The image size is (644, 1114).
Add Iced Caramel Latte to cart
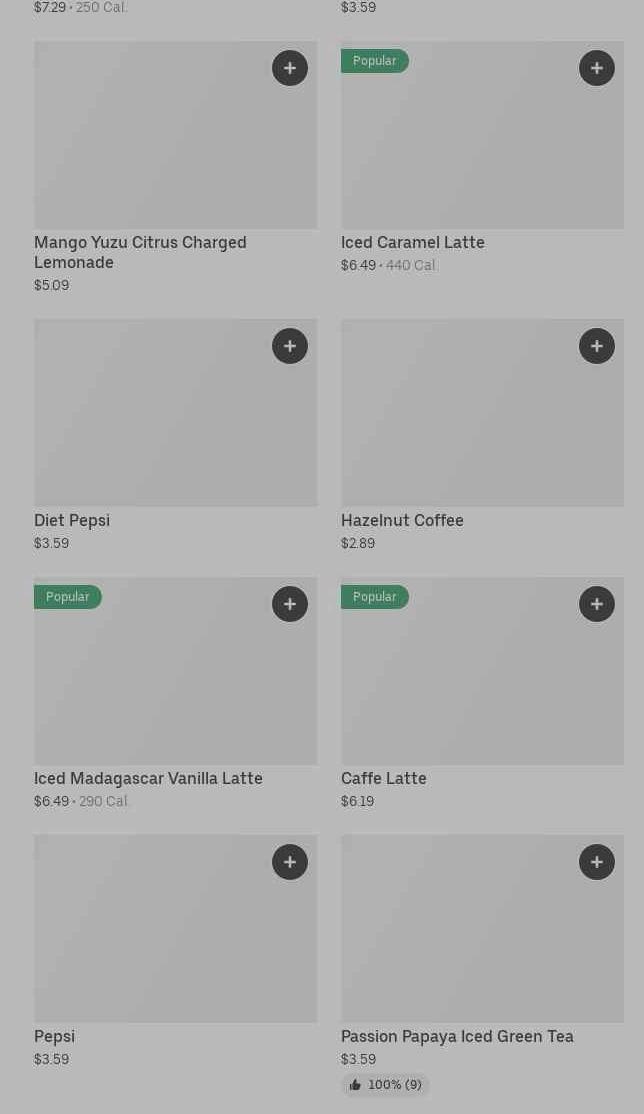point(597,68)
